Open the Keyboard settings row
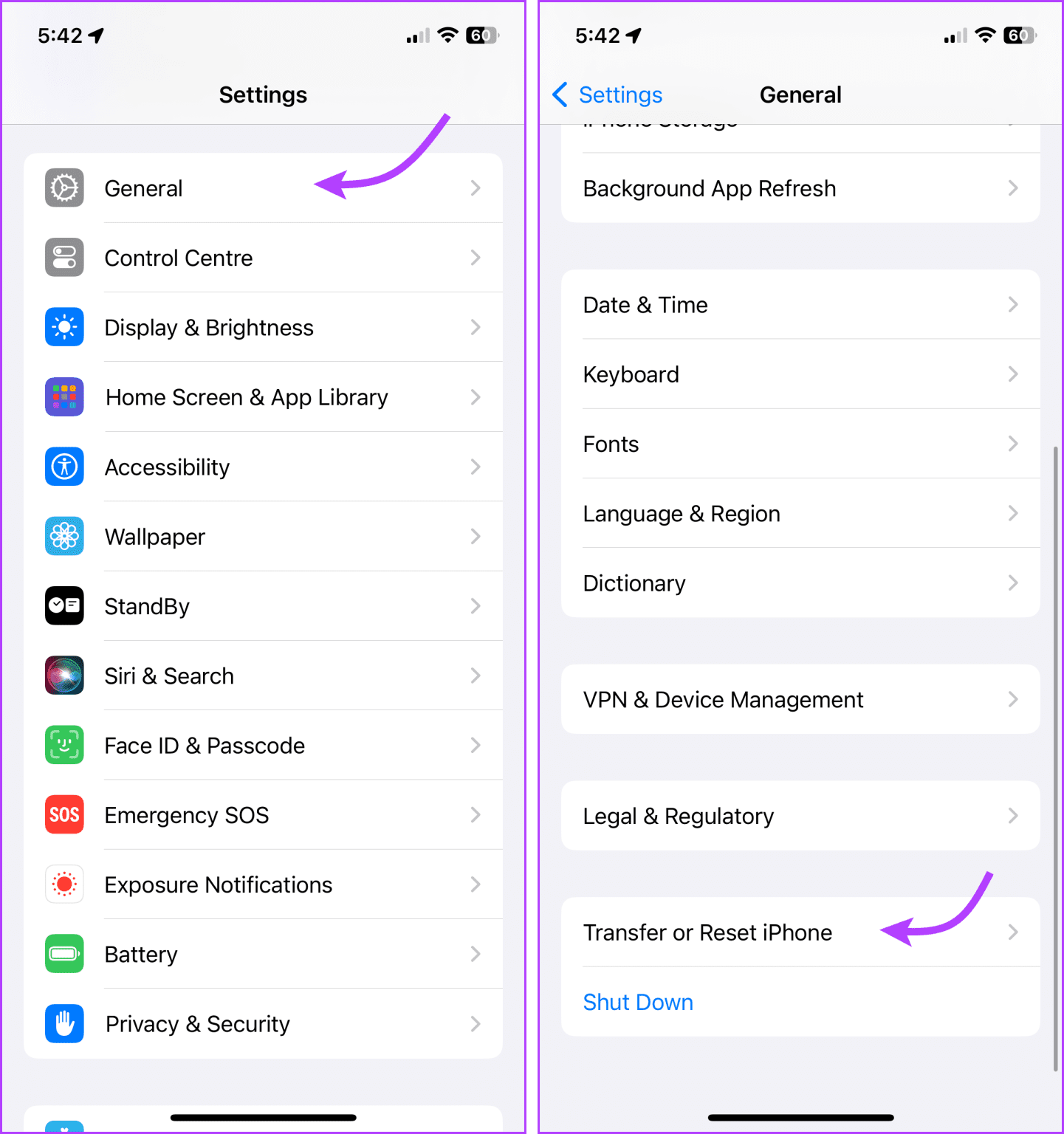Image resolution: width=1064 pixels, height=1134 pixels. (800, 374)
